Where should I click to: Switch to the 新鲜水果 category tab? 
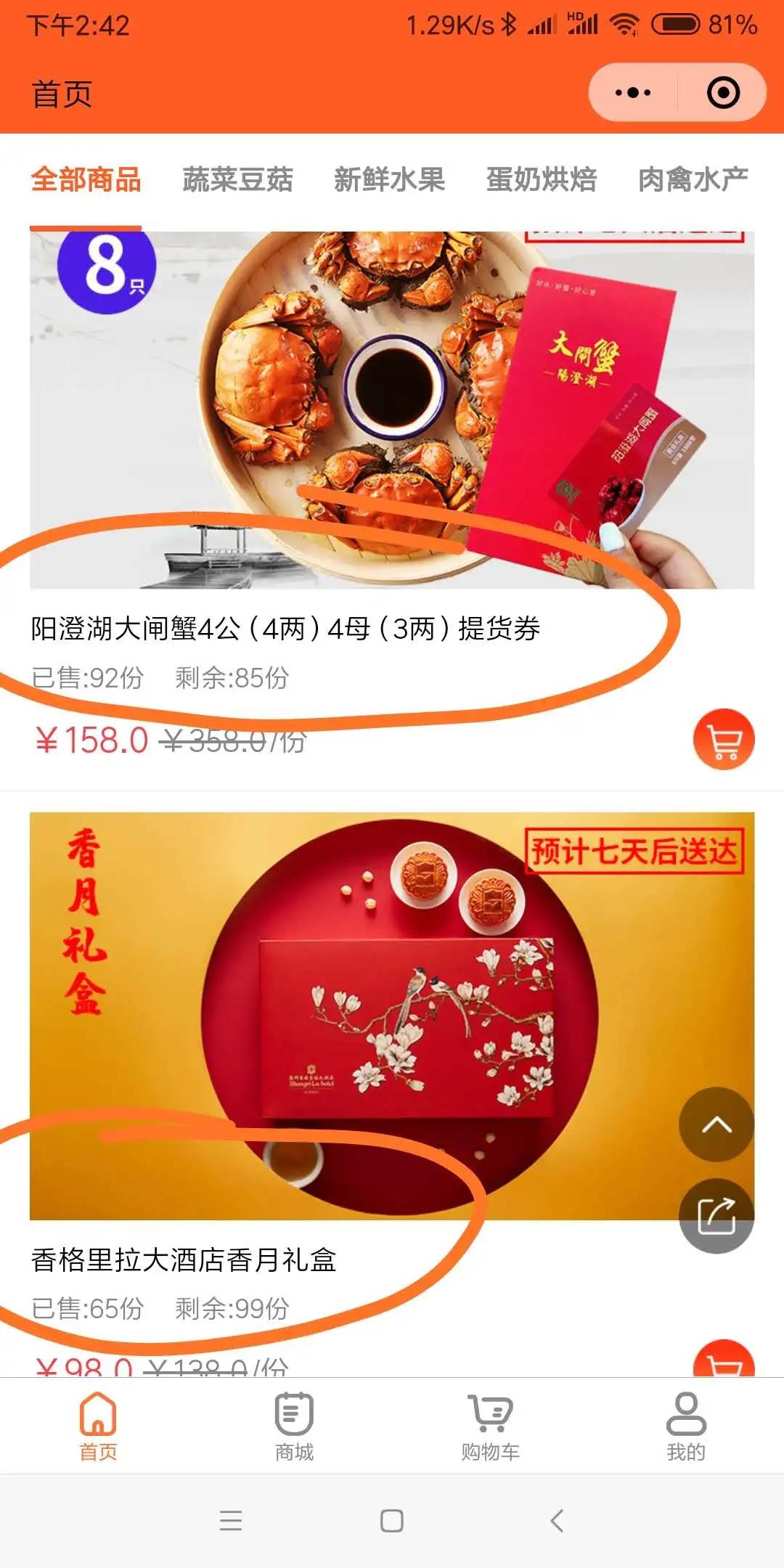[x=389, y=179]
